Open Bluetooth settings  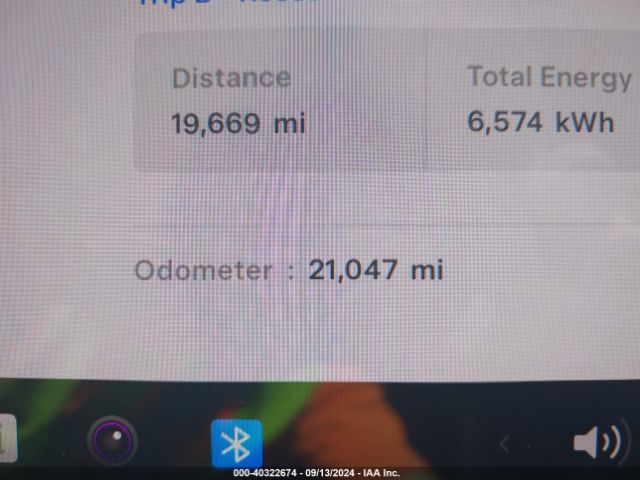(x=236, y=444)
